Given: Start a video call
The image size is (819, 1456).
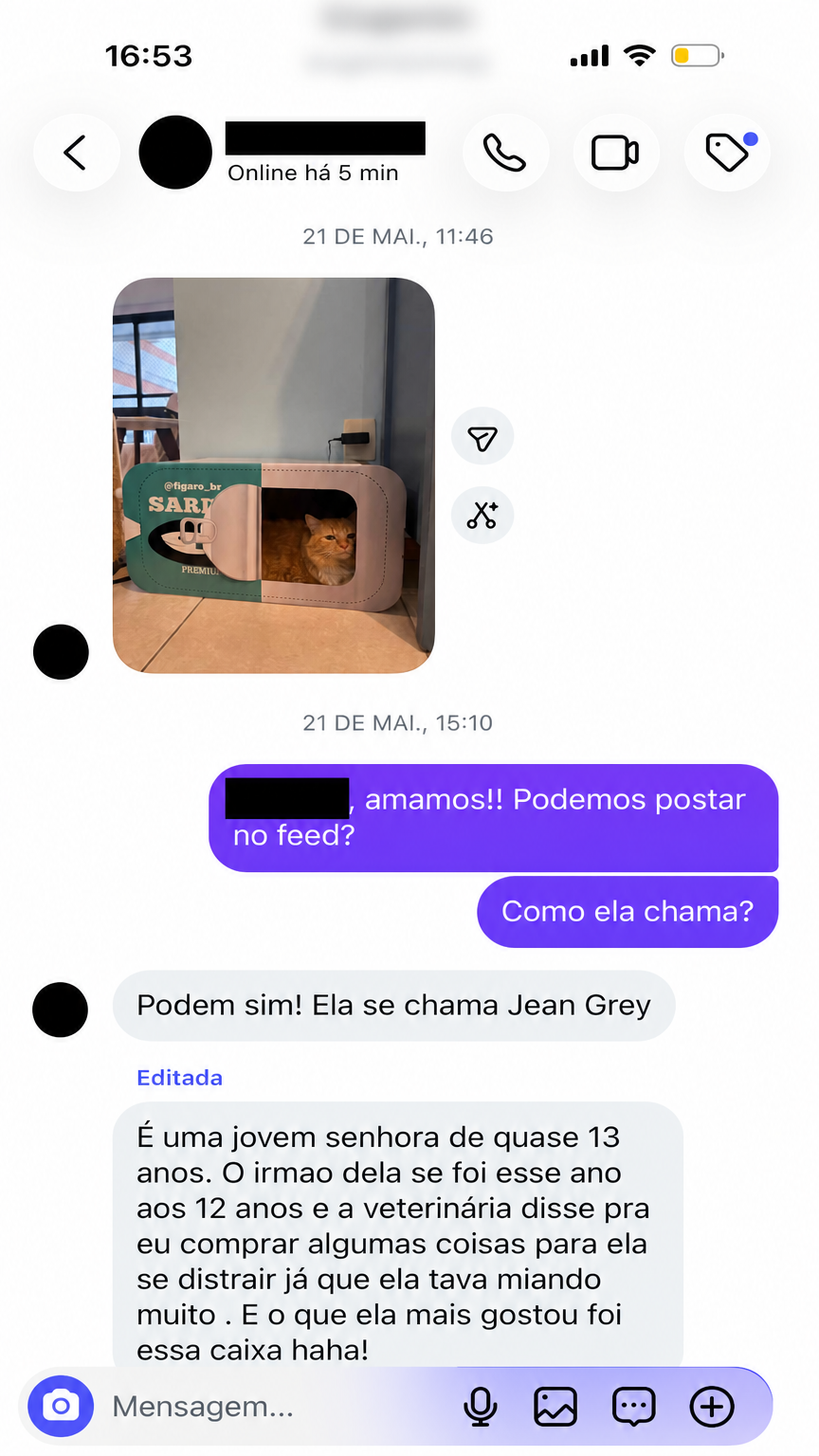Looking at the screenshot, I should click(x=615, y=153).
